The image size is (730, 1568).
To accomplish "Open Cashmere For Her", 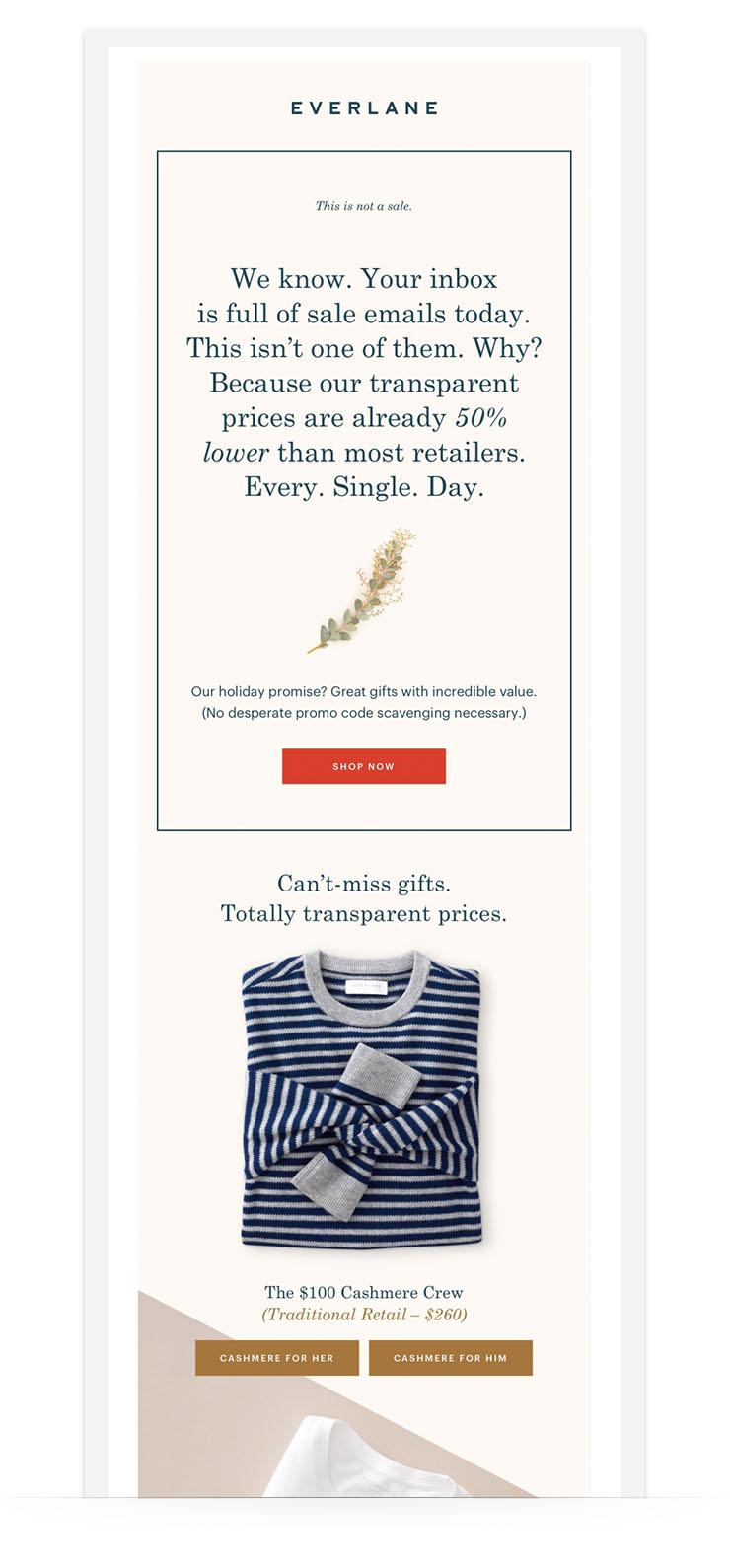I will coord(277,1357).
